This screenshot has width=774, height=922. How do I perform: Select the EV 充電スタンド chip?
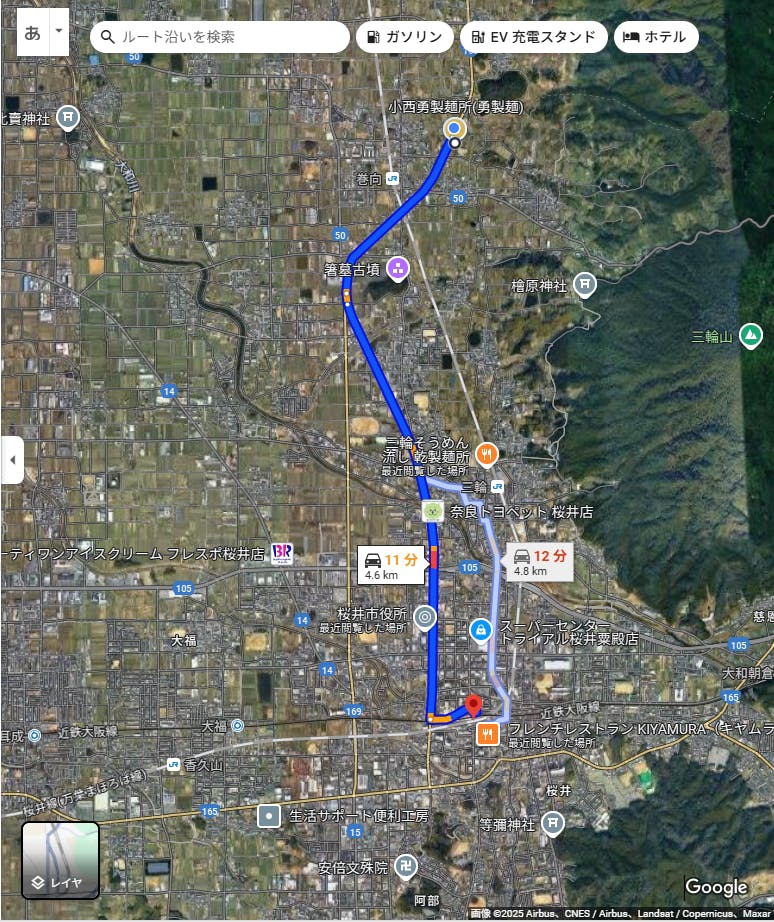534,37
